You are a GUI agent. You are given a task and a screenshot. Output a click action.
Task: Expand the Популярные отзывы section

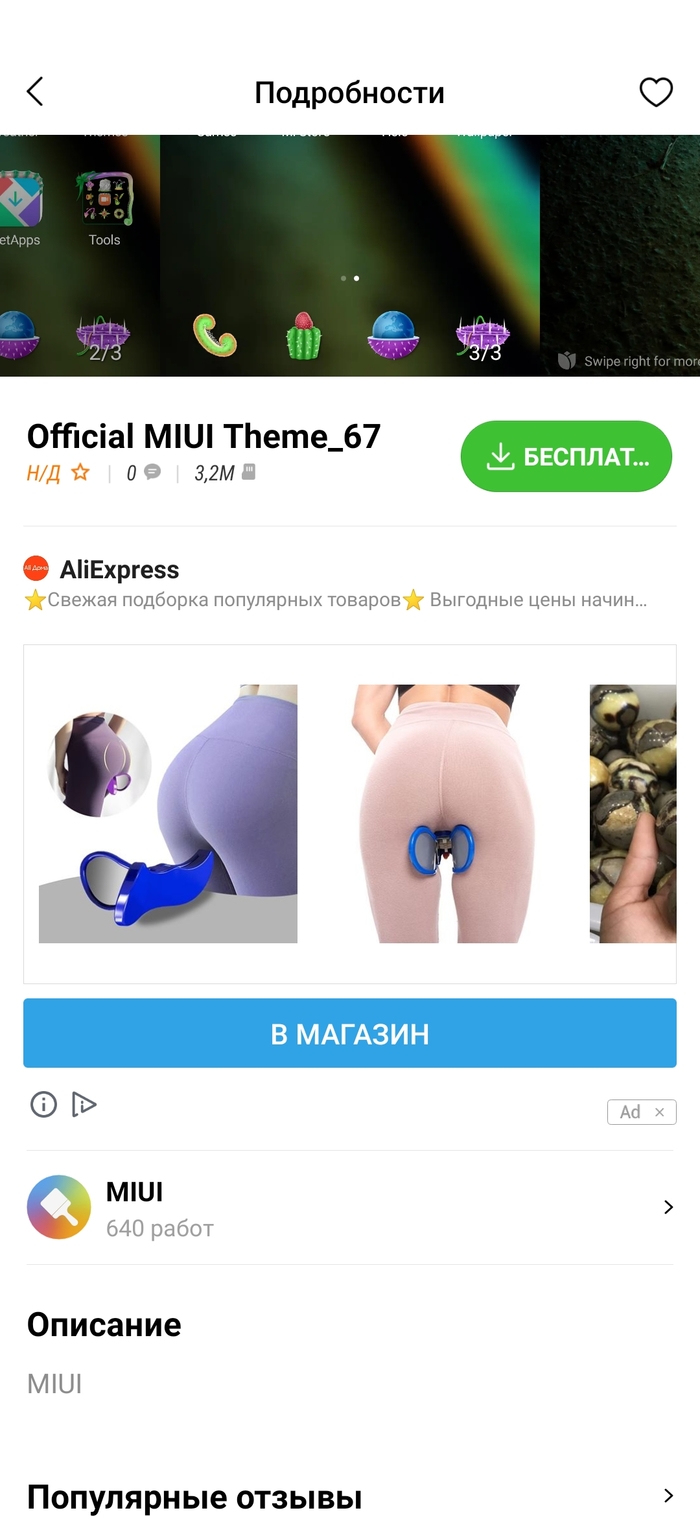(x=350, y=1497)
